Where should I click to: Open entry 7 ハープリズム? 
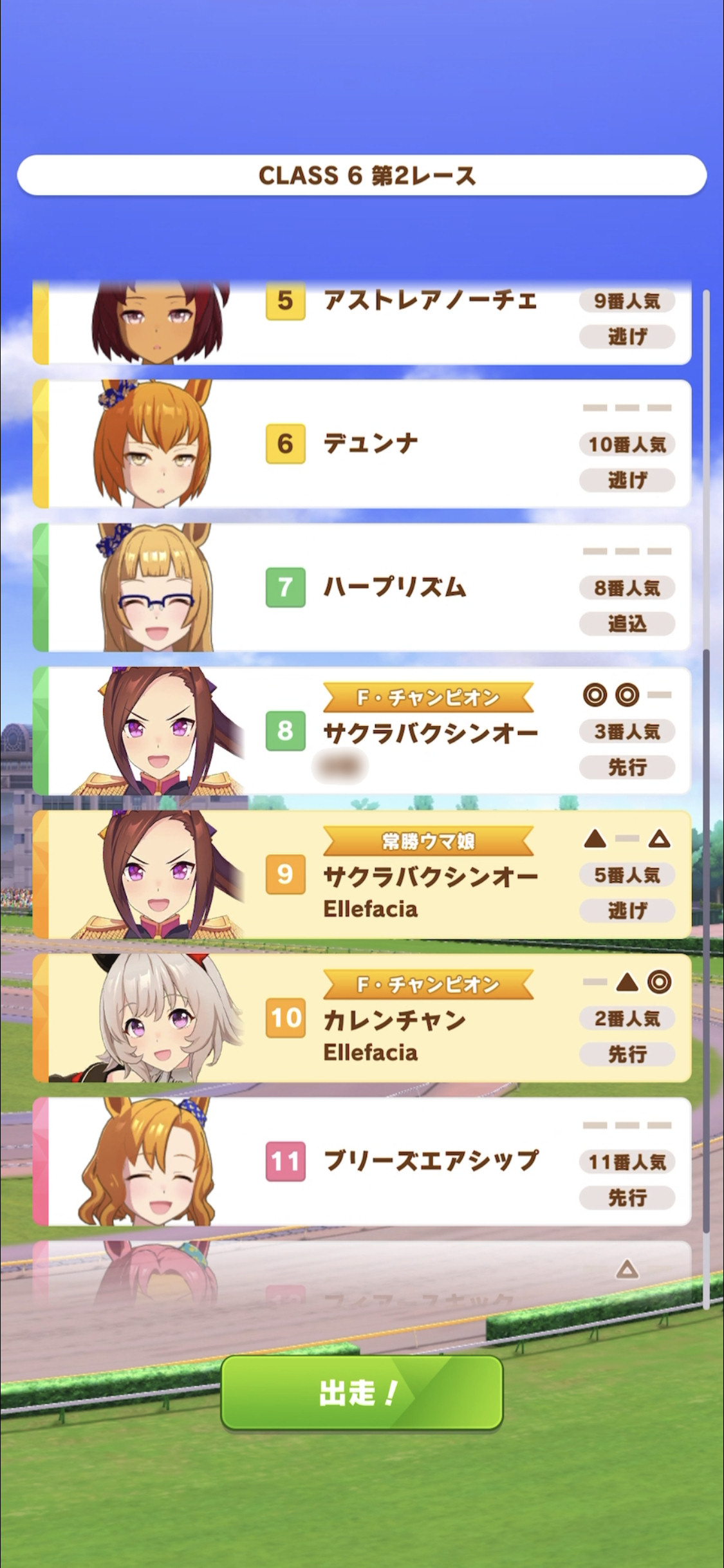(362, 587)
